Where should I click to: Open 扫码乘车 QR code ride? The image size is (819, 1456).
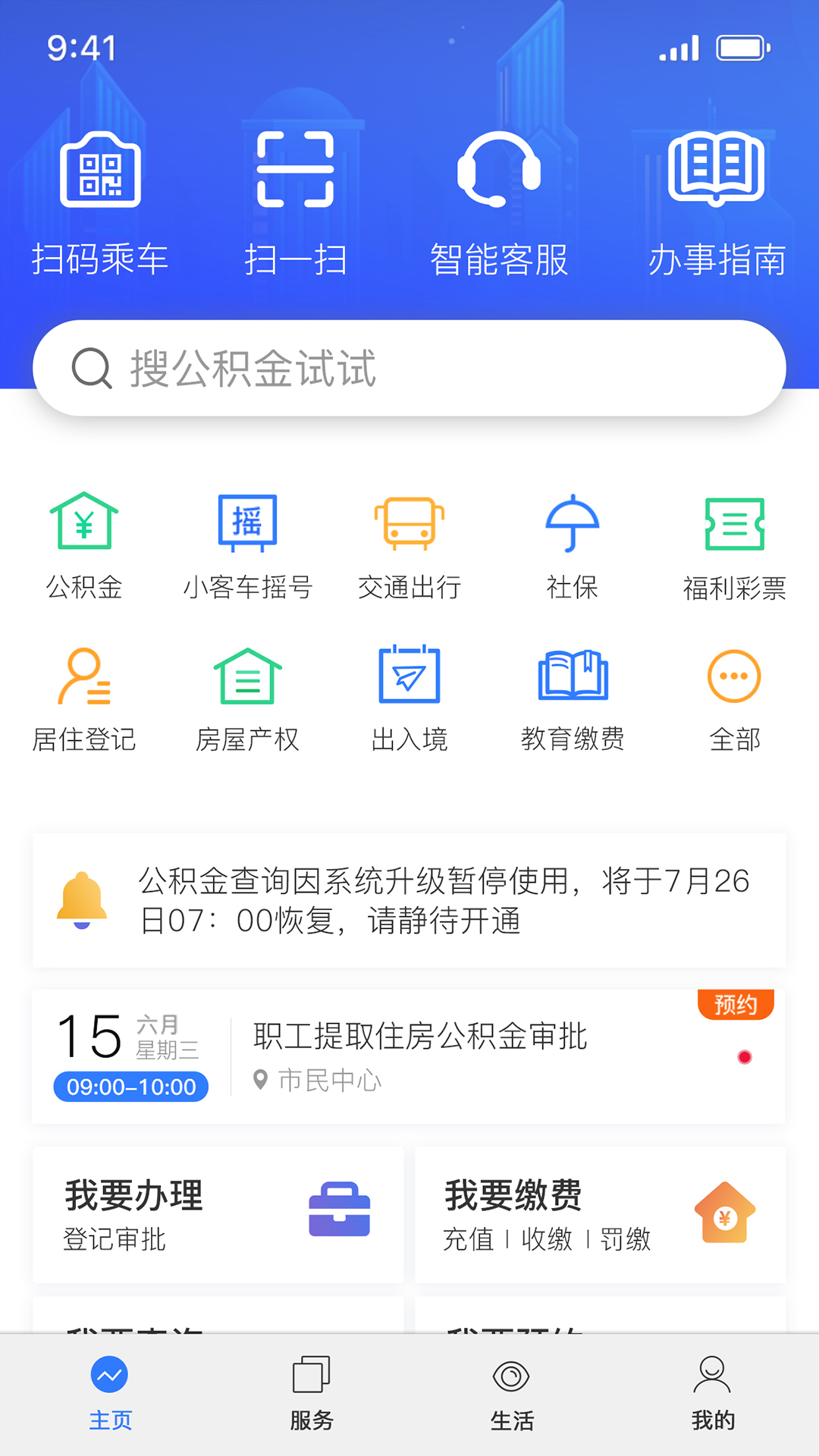tap(100, 201)
